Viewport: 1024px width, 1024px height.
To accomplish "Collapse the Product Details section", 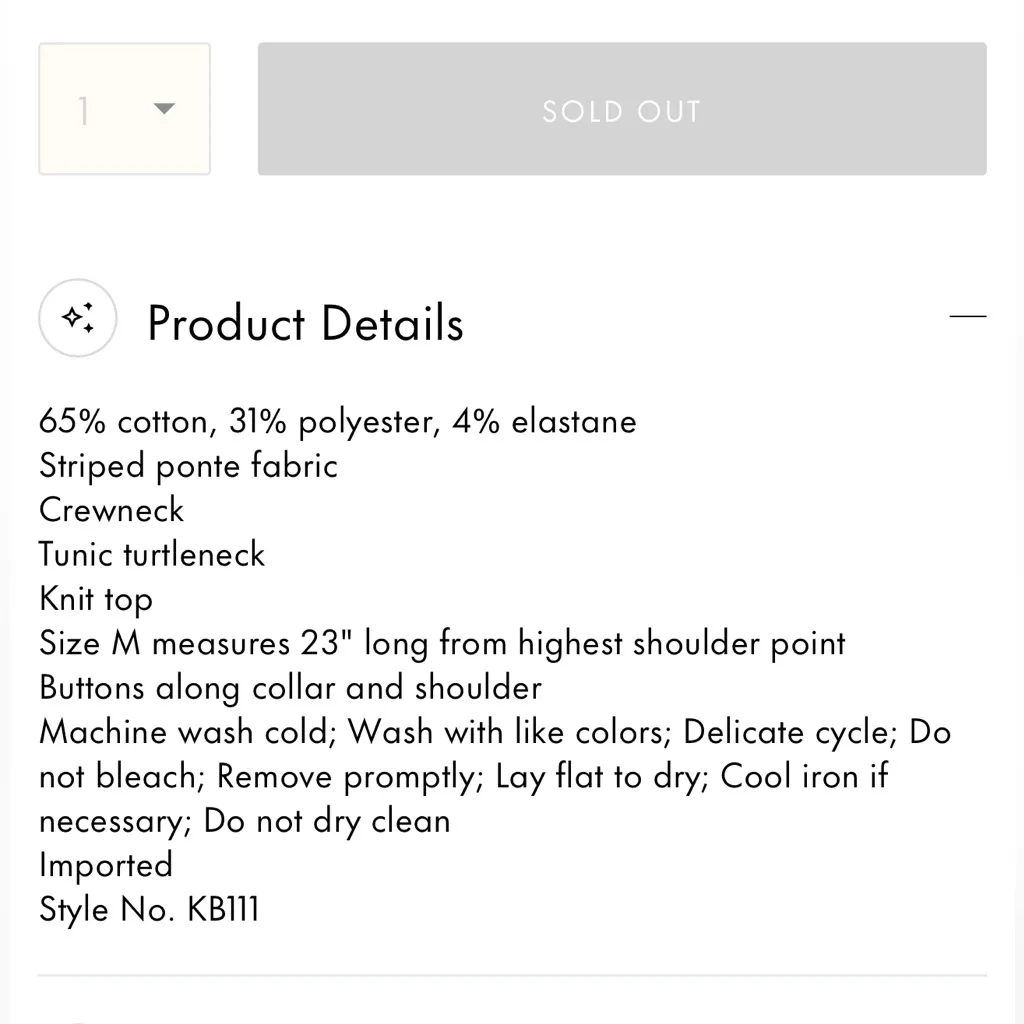I will 967,317.
